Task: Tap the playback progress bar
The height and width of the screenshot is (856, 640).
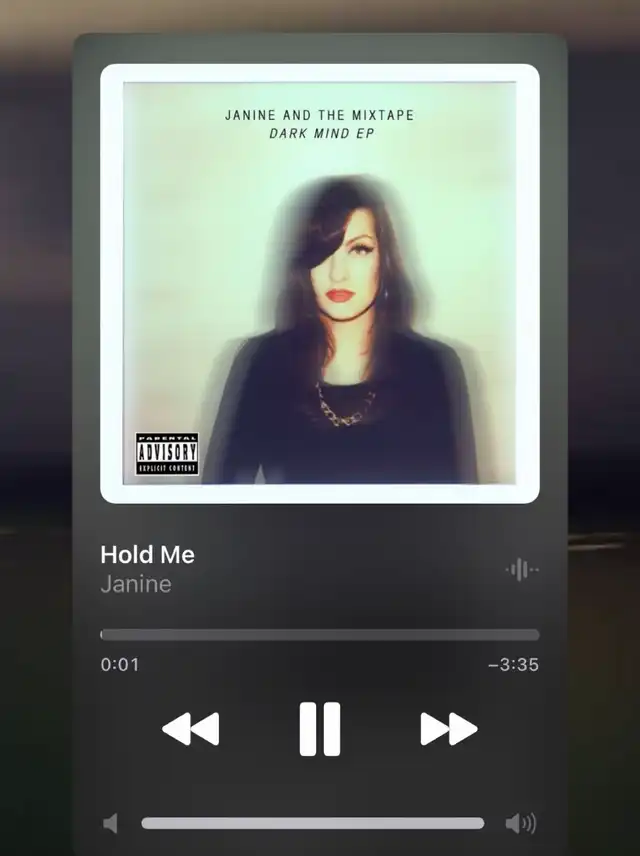Action: coord(320,634)
